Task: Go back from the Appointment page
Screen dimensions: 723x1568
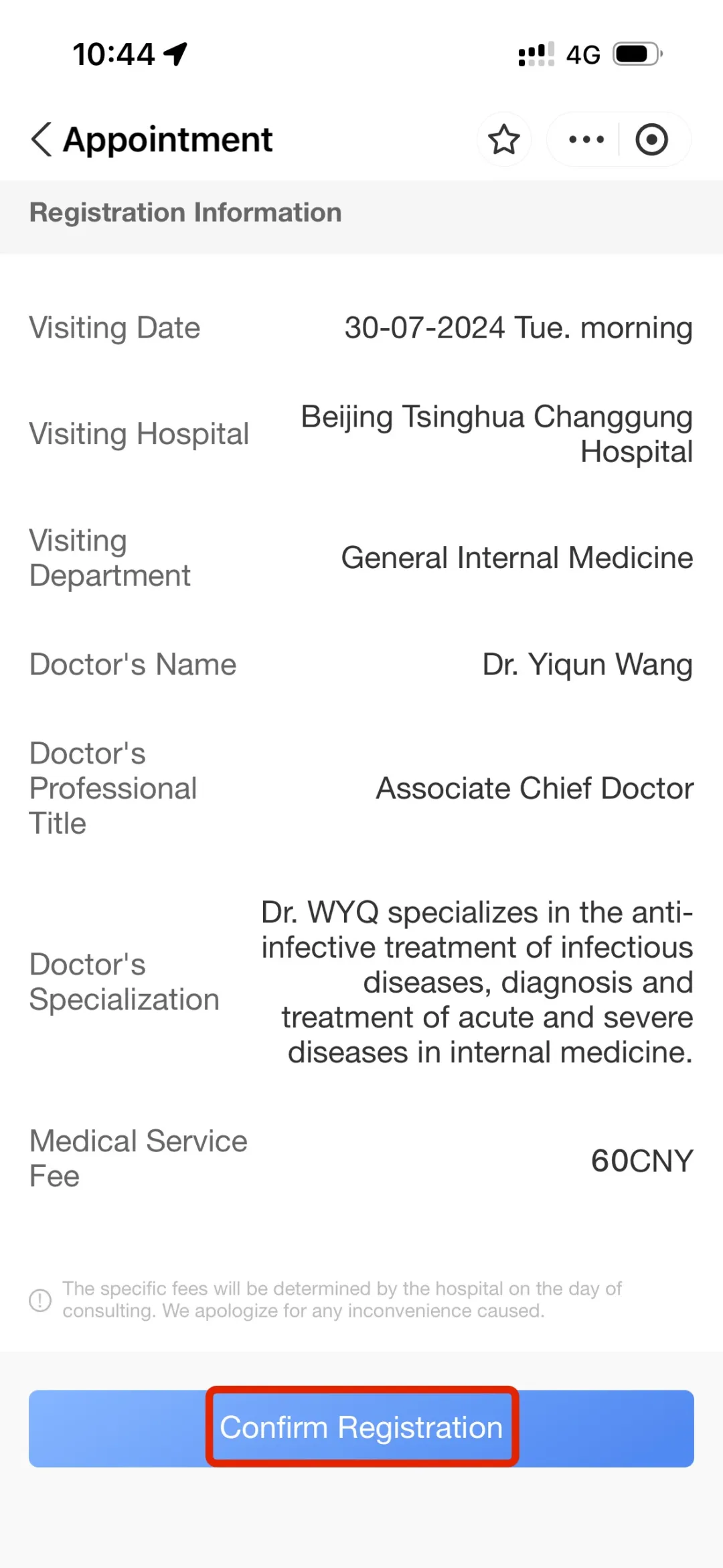Action: (42, 139)
